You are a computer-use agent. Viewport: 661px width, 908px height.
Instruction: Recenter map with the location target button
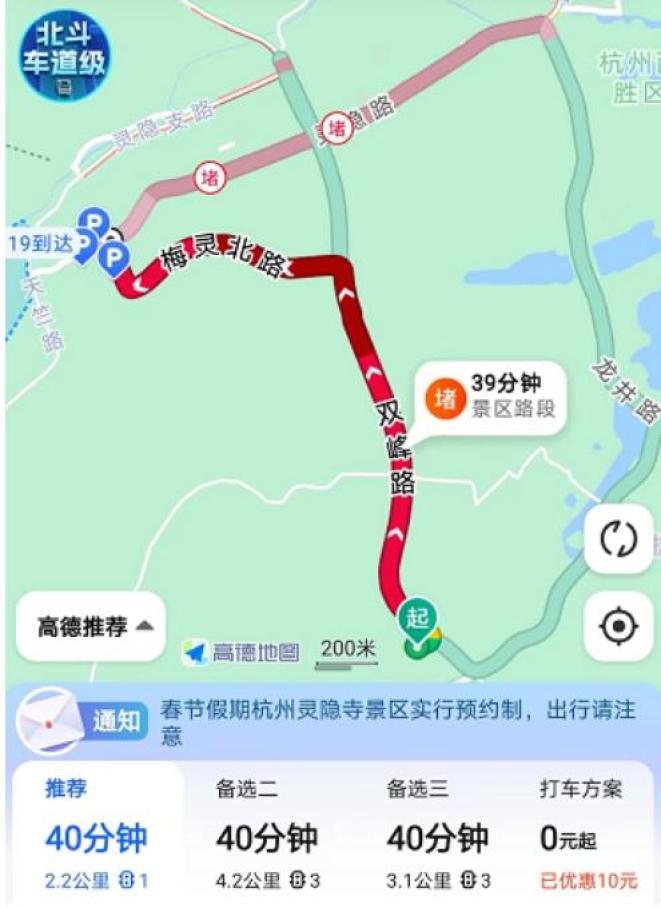(x=619, y=626)
